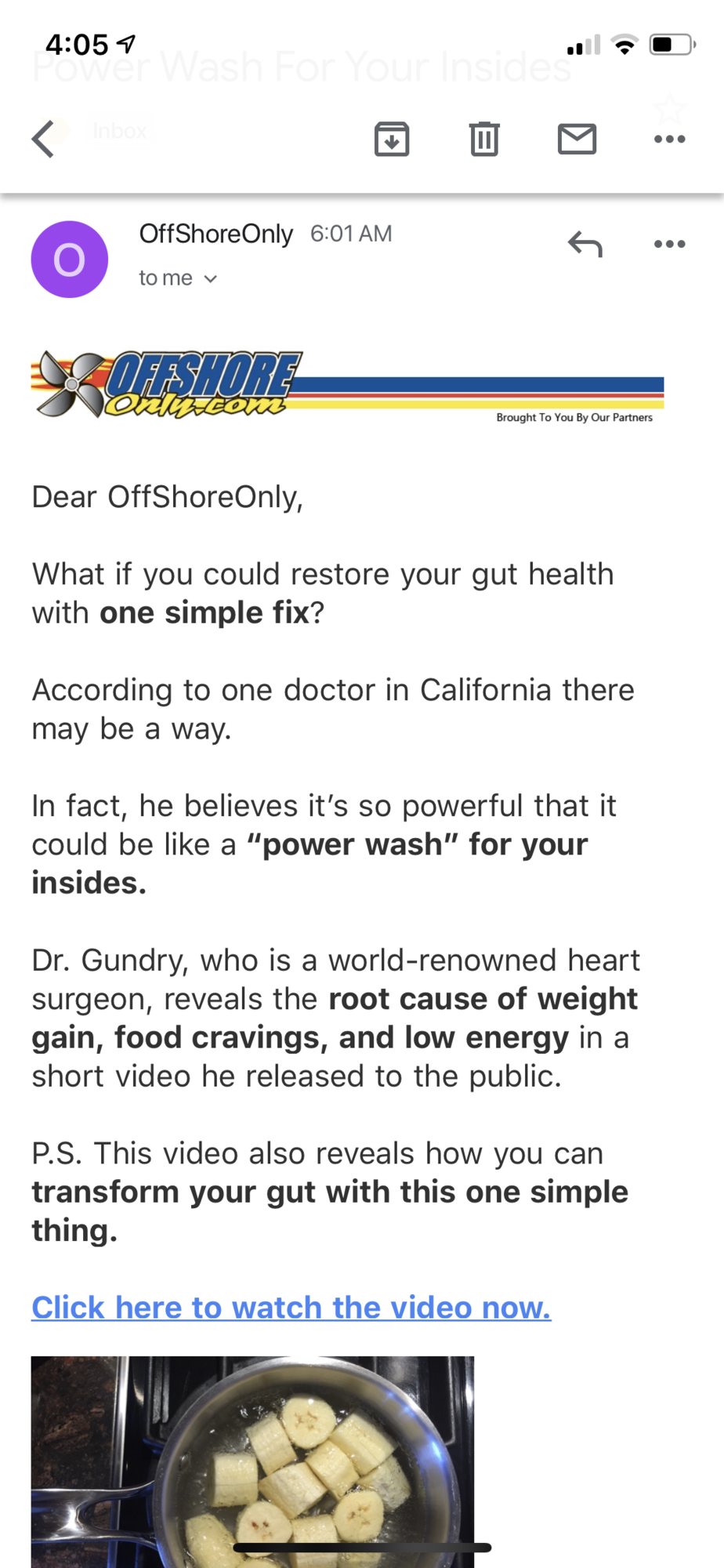Go back to the inbox
724x1568 pixels.
44,140
